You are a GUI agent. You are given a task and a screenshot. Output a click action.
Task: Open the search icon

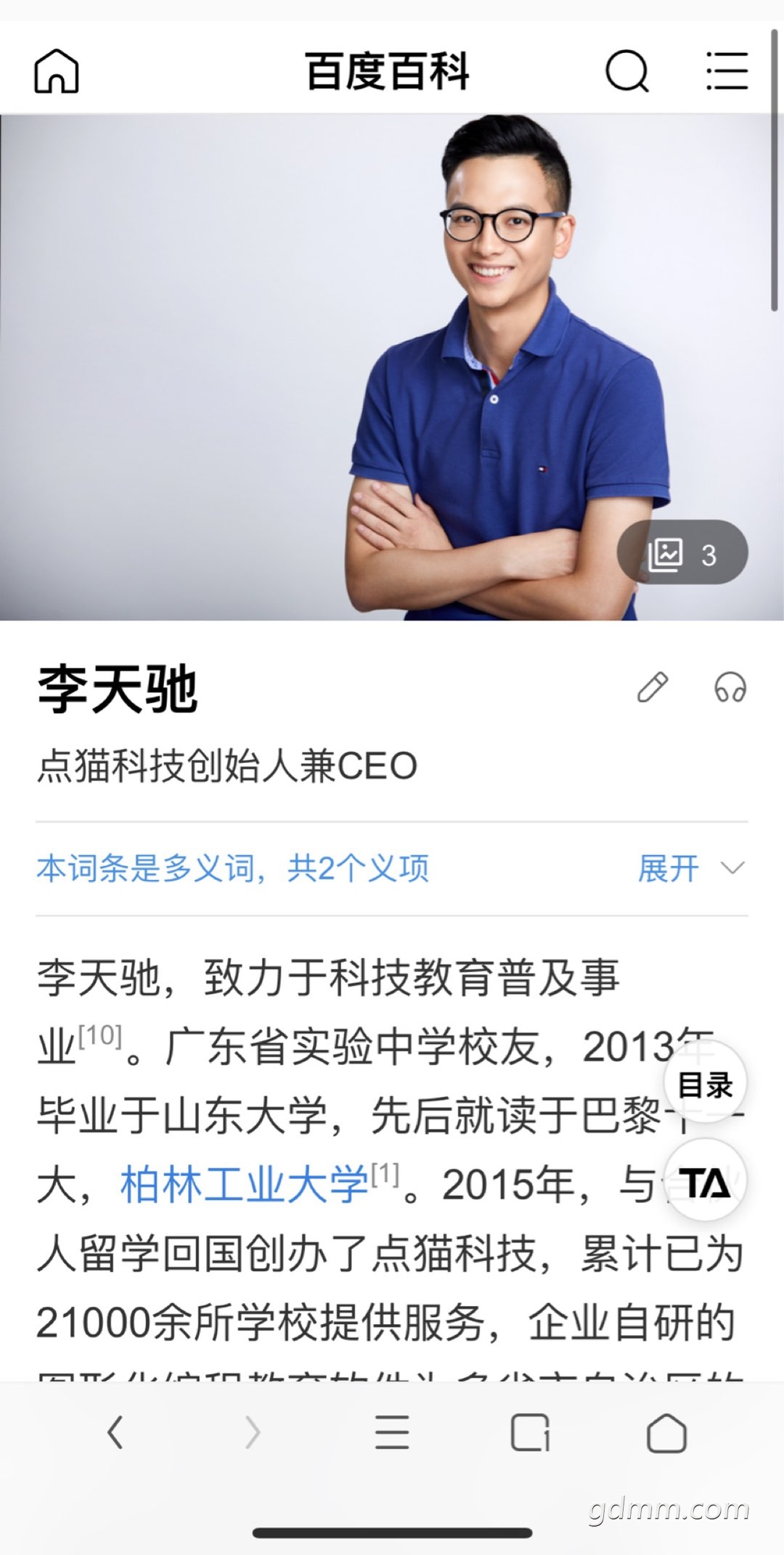point(626,72)
